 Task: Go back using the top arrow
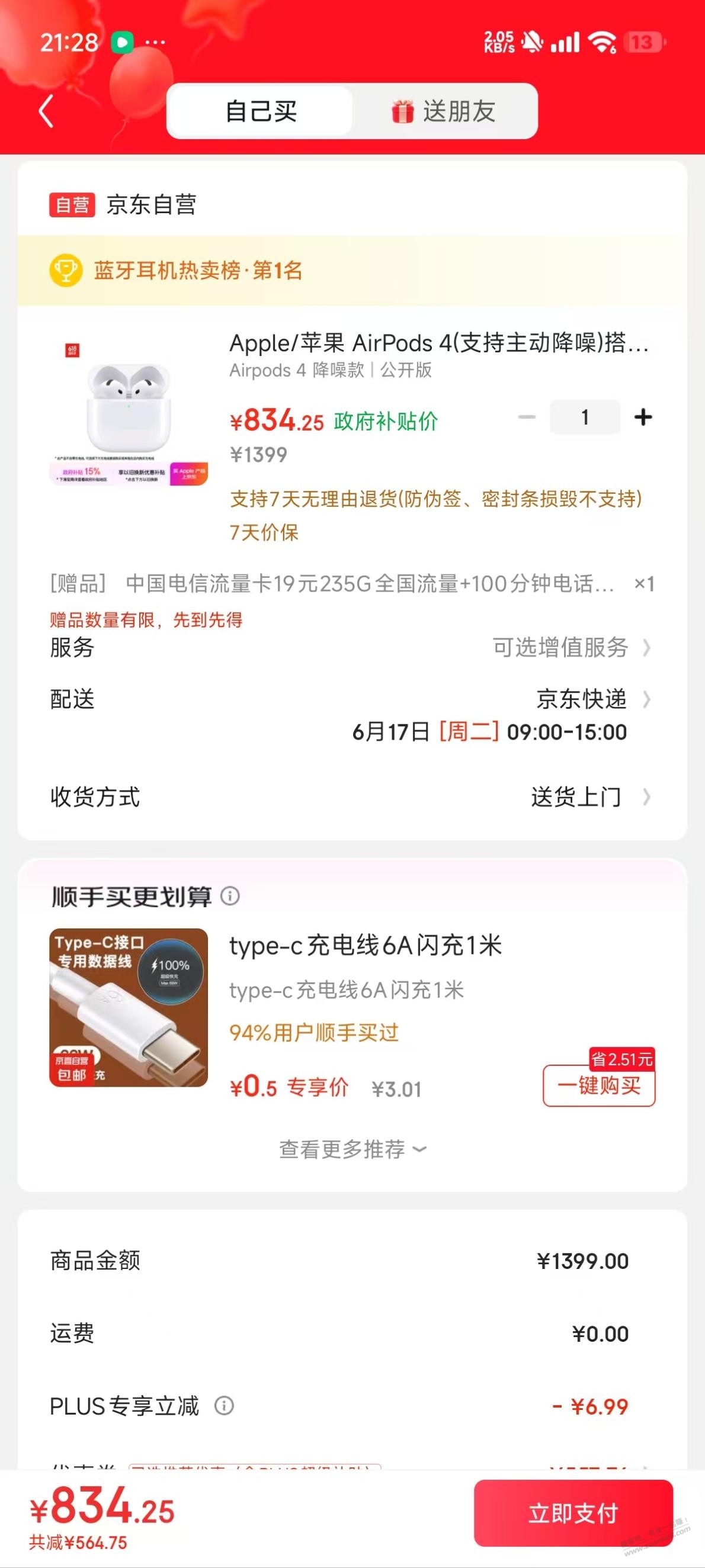[x=46, y=111]
